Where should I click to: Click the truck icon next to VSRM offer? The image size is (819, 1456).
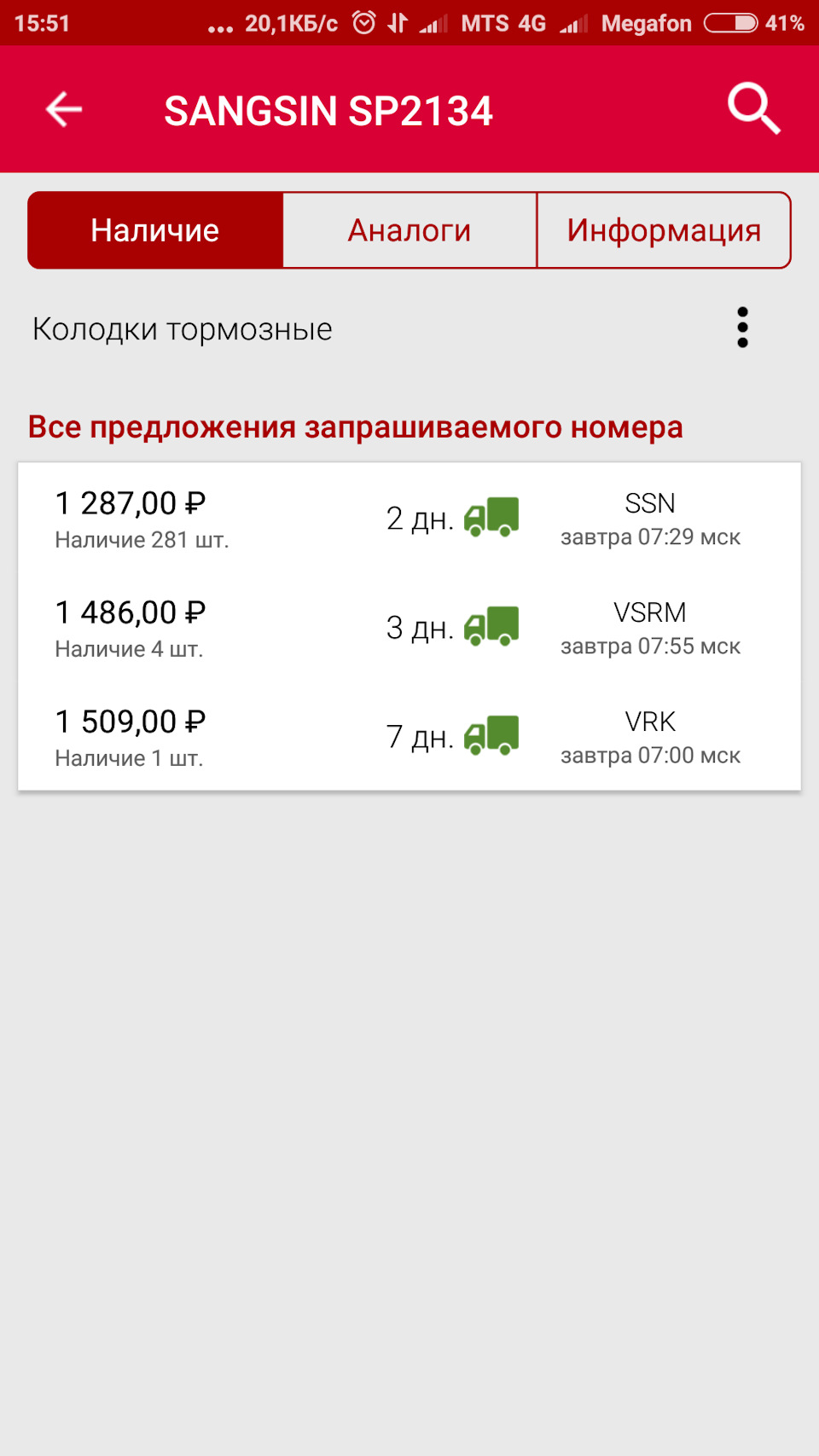click(493, 625)
